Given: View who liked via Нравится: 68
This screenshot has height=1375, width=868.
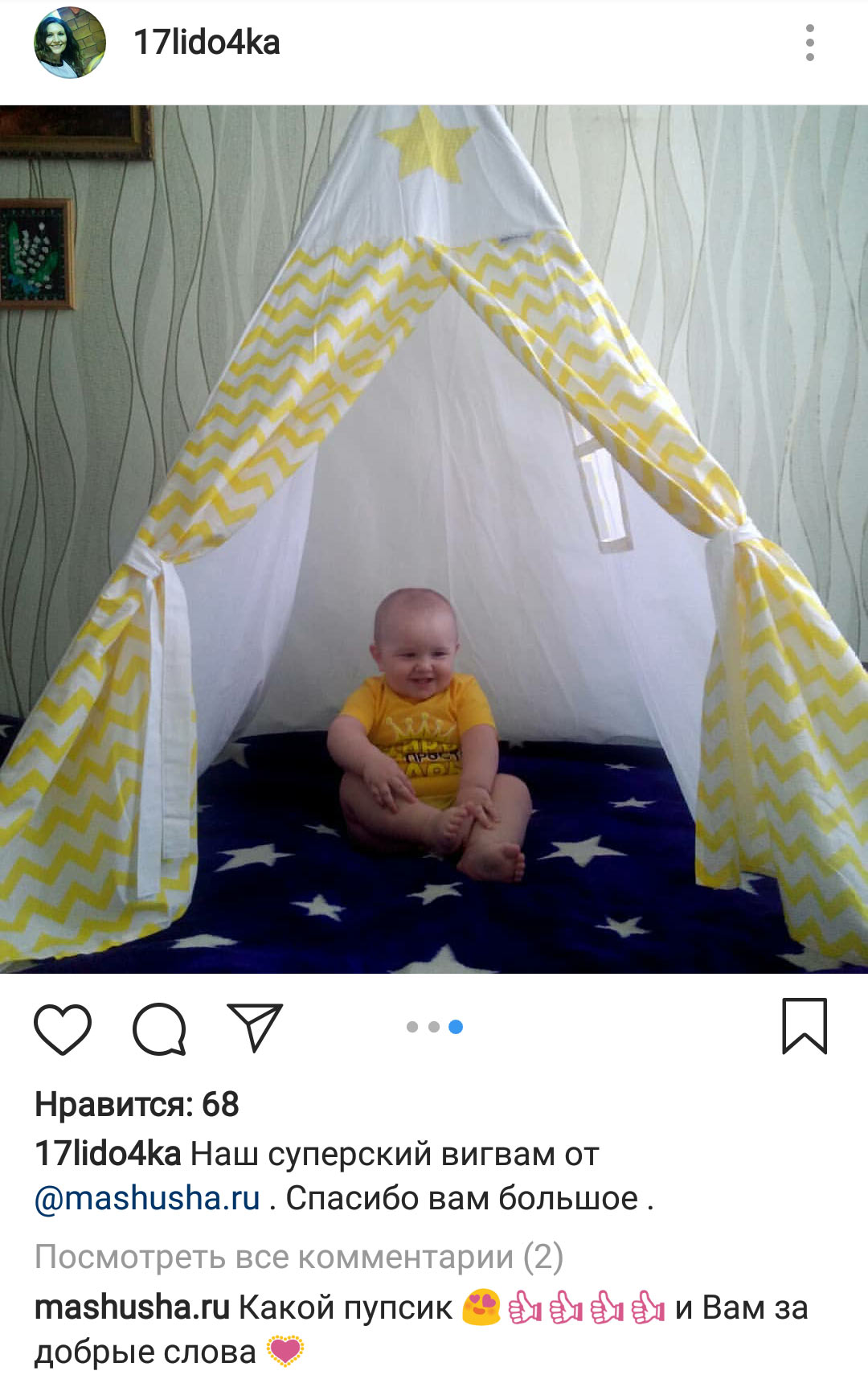Looking at the screenshot, I should [x=137, y=1105].
